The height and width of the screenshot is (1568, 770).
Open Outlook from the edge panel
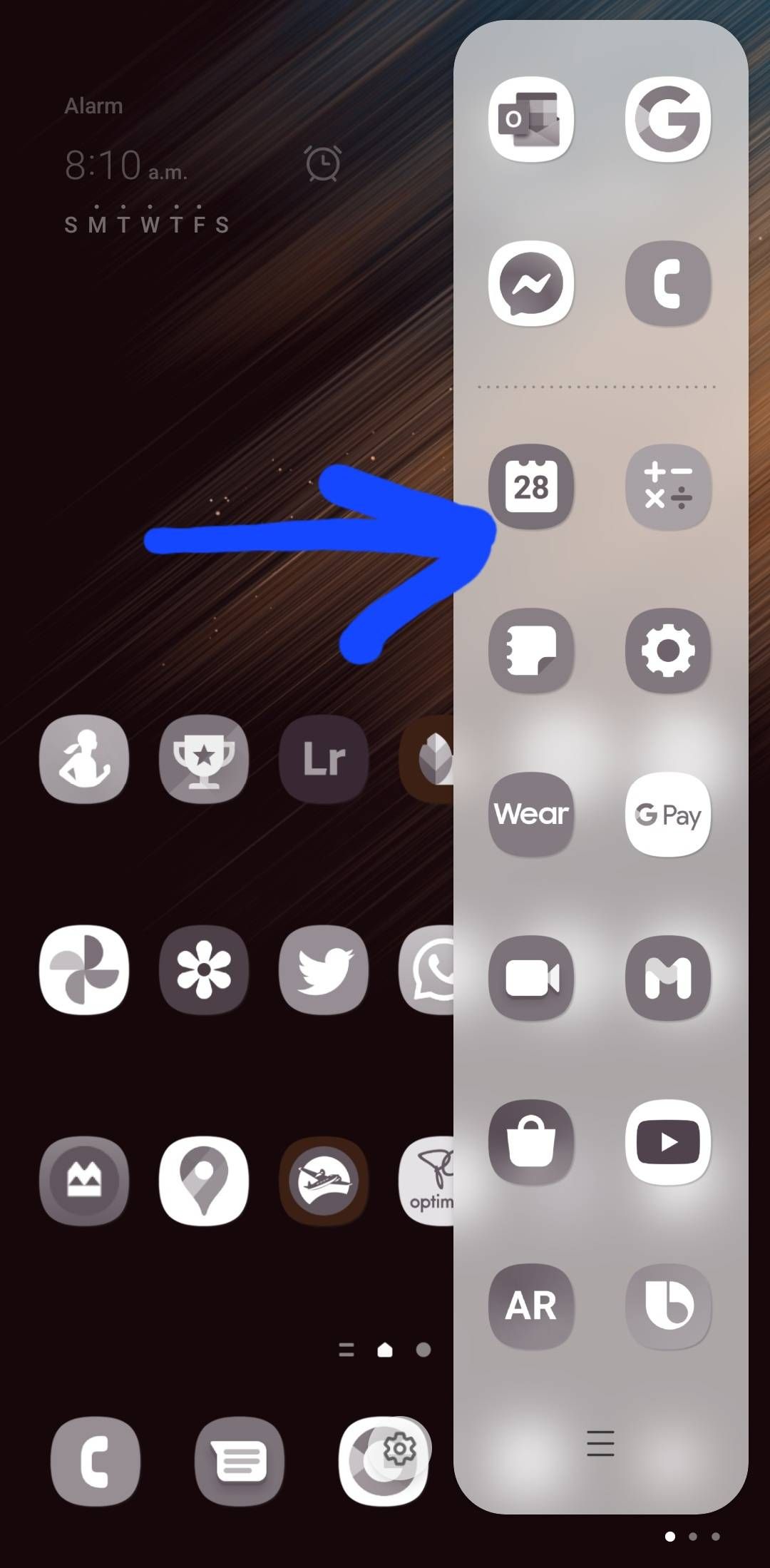(530, 119)
